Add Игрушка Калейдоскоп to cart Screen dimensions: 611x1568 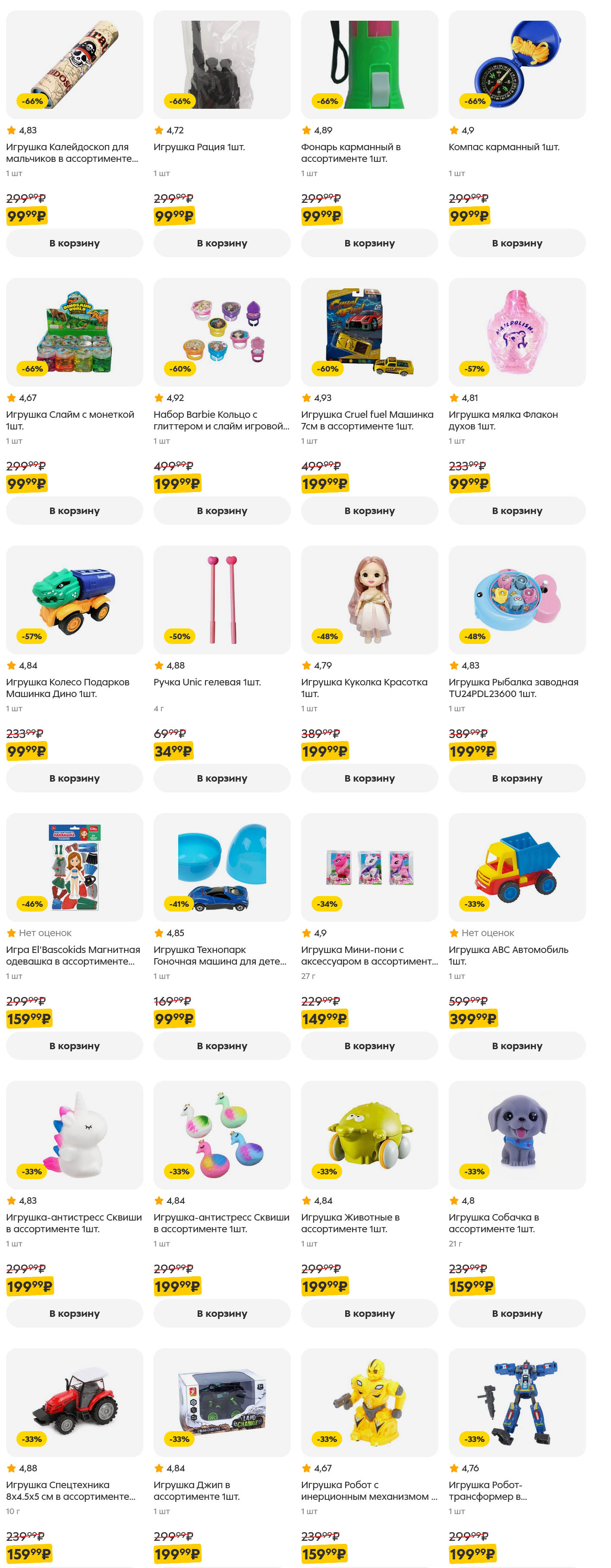point(74,243)
